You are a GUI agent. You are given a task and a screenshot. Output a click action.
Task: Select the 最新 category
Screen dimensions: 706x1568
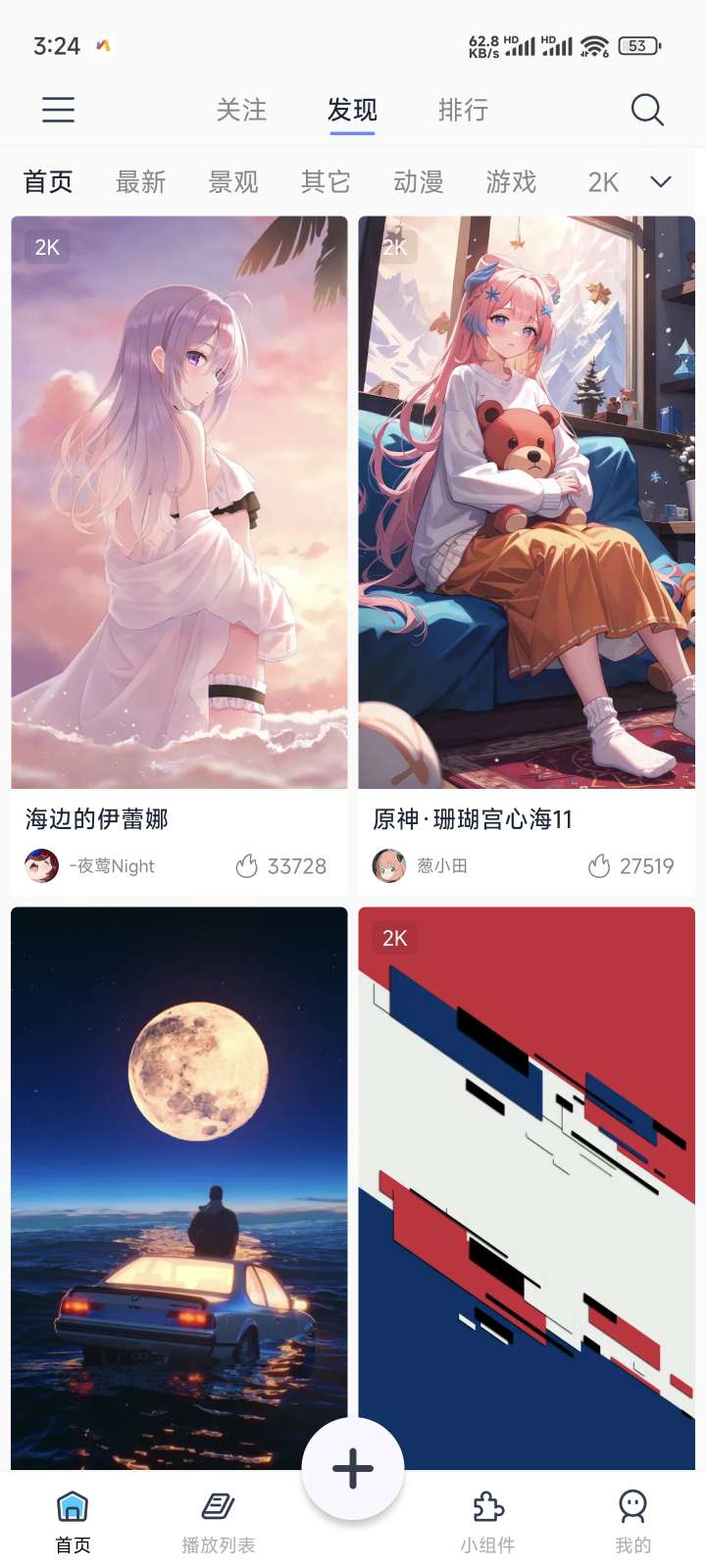140,182
